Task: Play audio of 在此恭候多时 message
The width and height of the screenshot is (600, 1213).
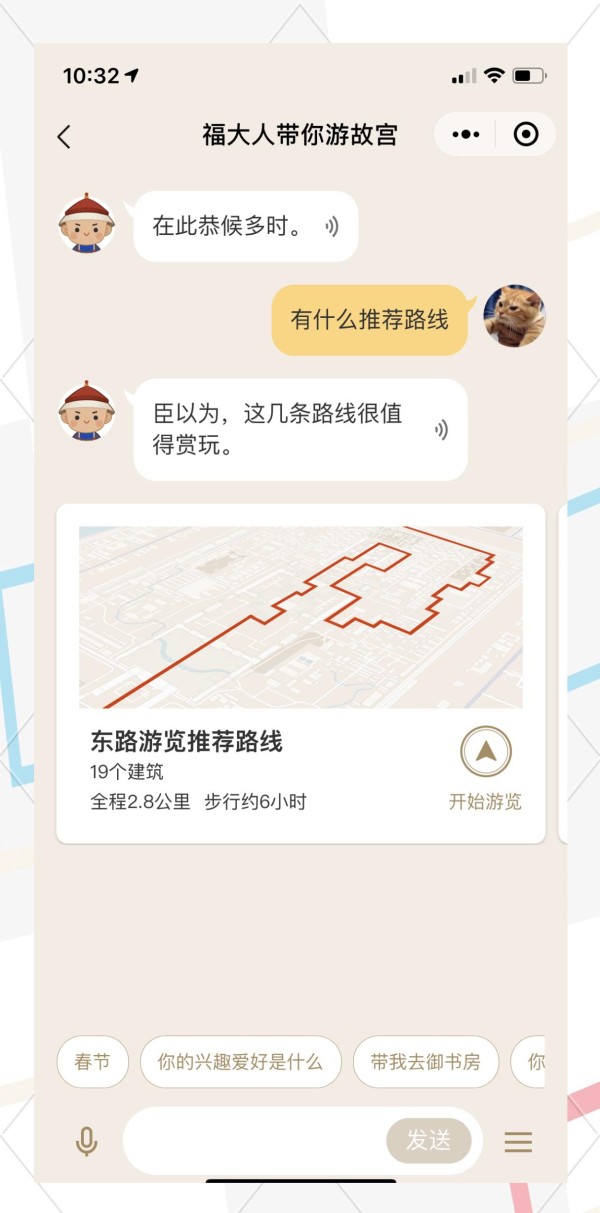Action: 332,227
